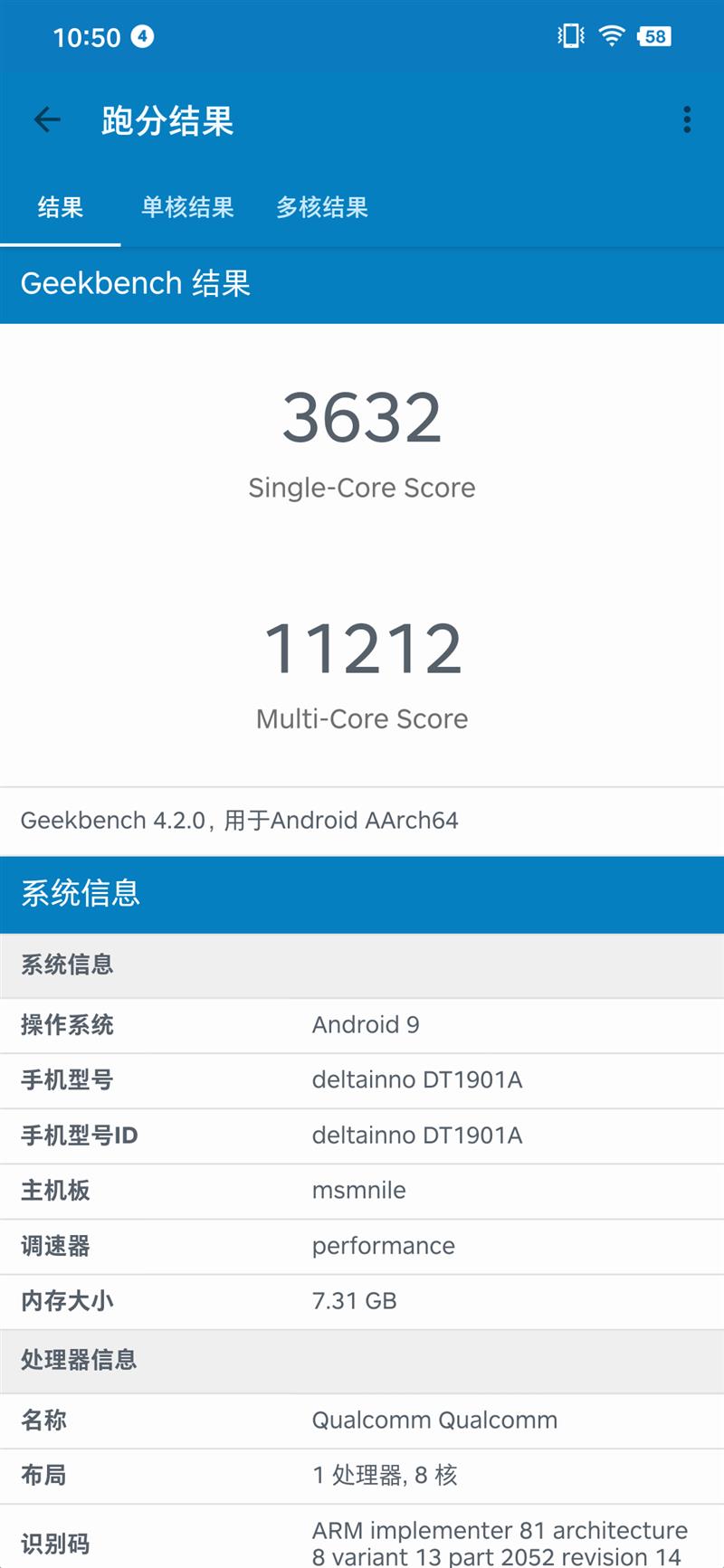Tap the Wi-Fi status icon

coord(611,36)
